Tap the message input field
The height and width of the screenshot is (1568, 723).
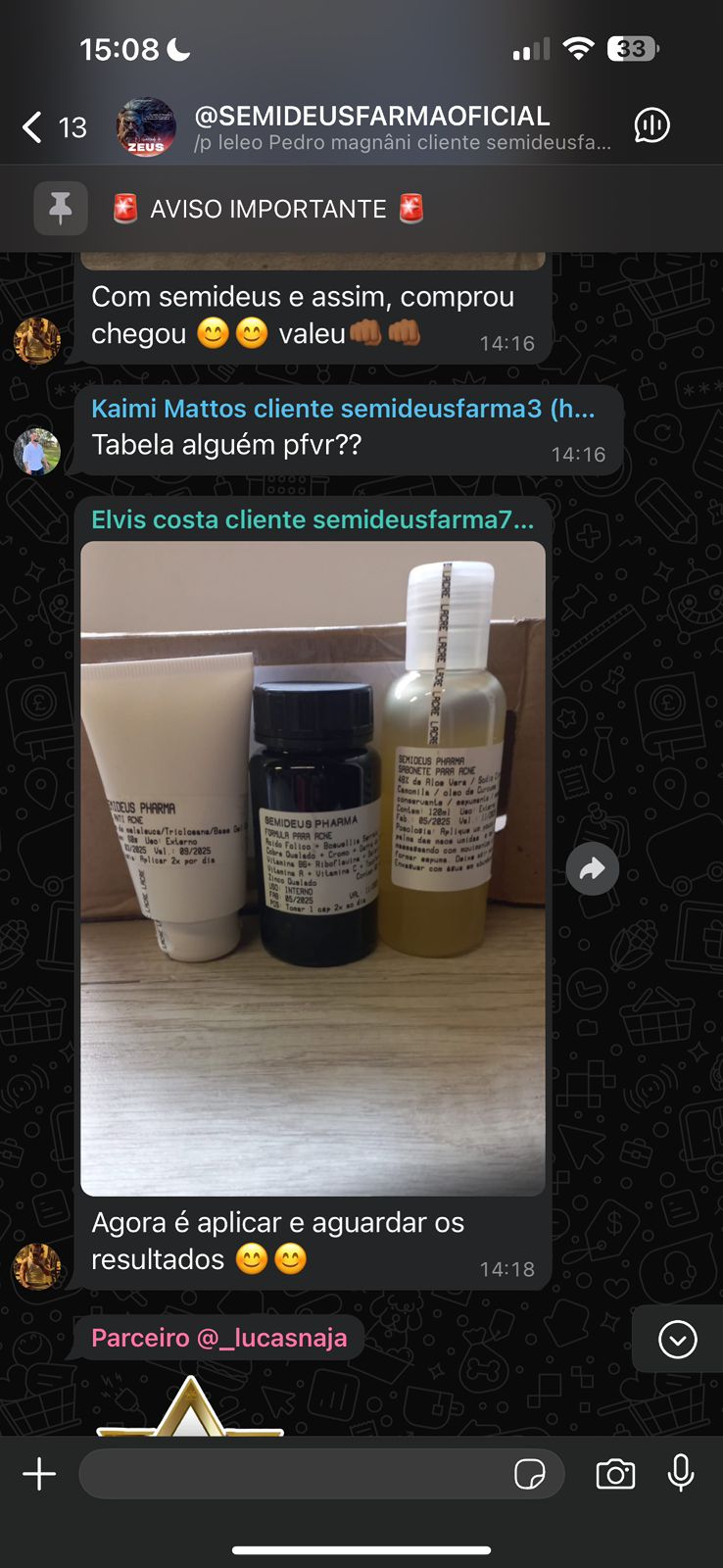(294, 1474)
